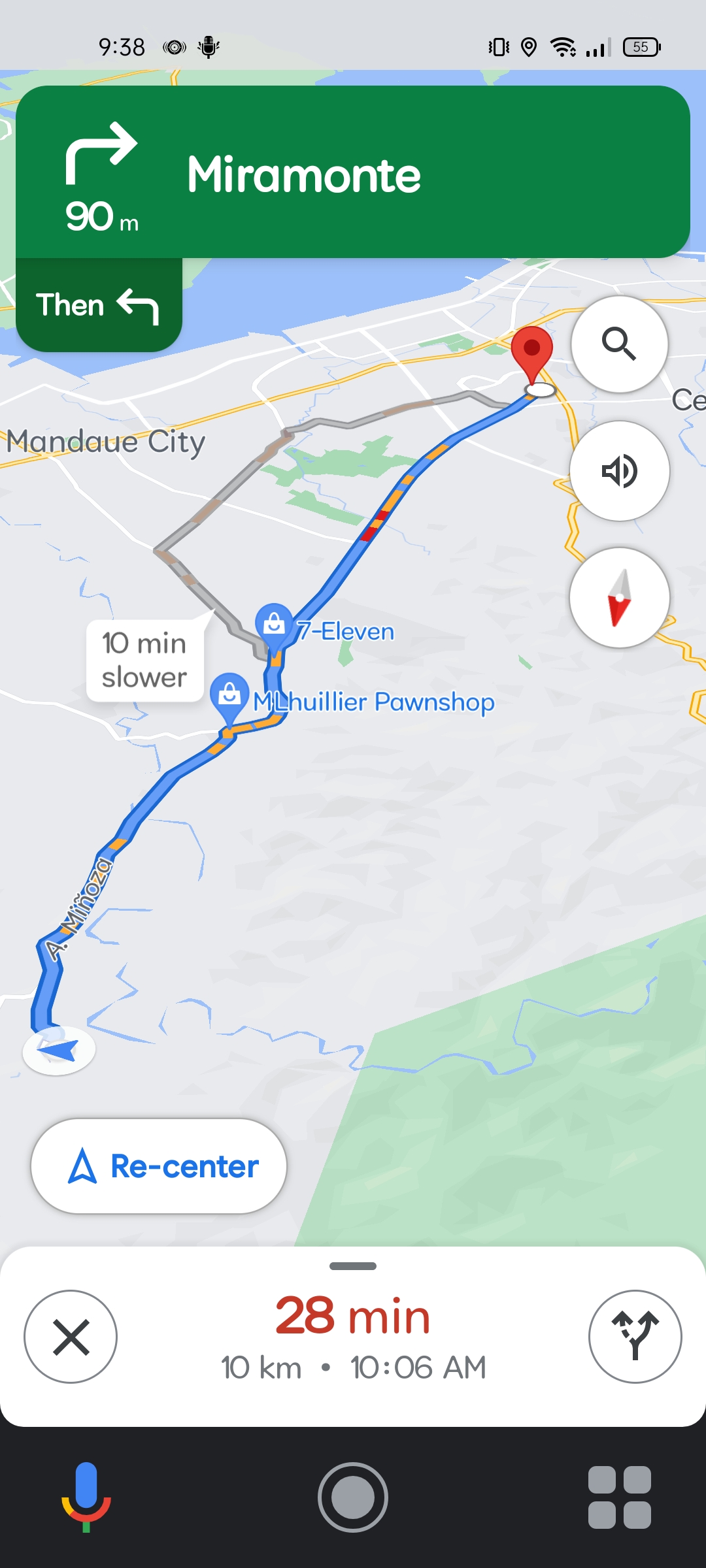Image resolution: width=706 pixels, height=1568 pixels.
Task: Exit navigation with the X button
Action: [71, 1337]
